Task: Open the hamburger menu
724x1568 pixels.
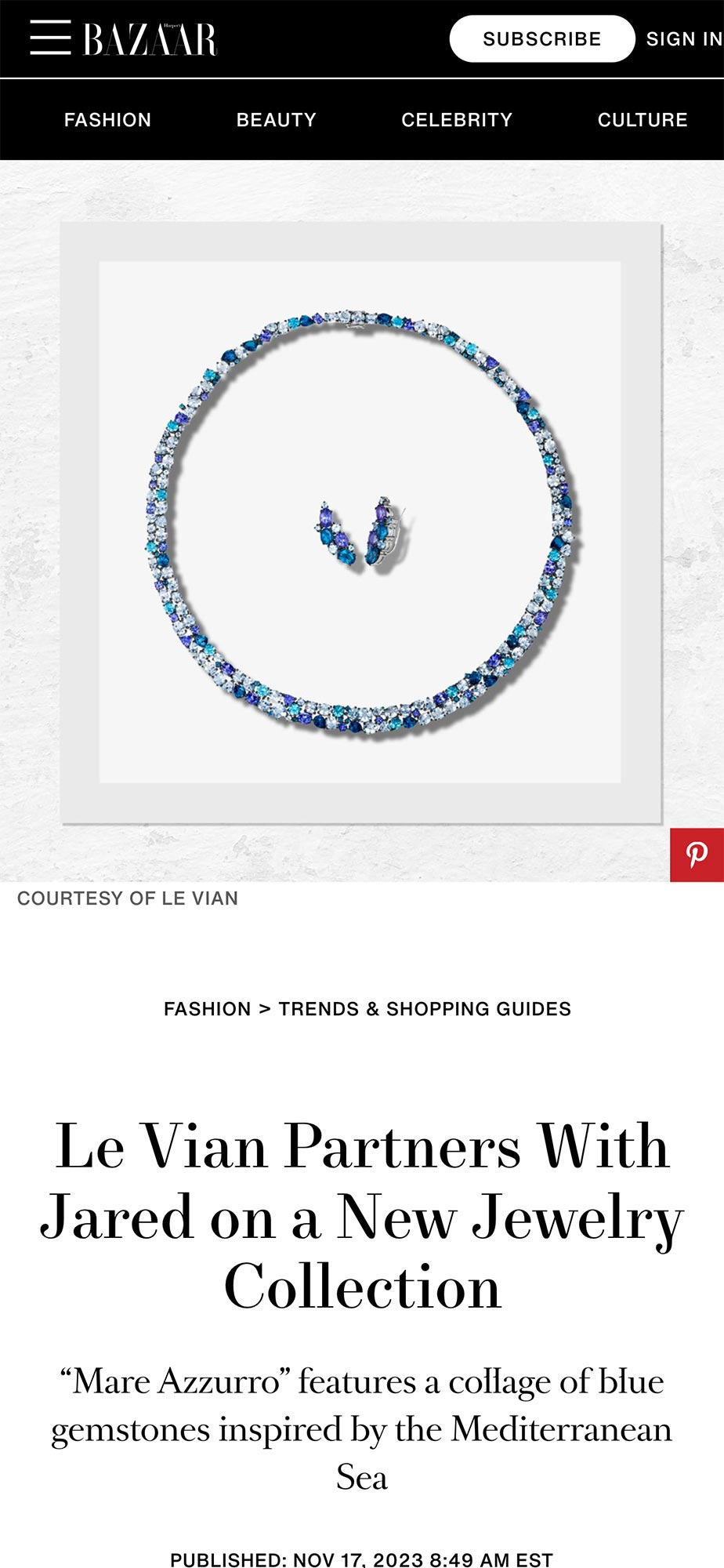Action: click(50, 38)
